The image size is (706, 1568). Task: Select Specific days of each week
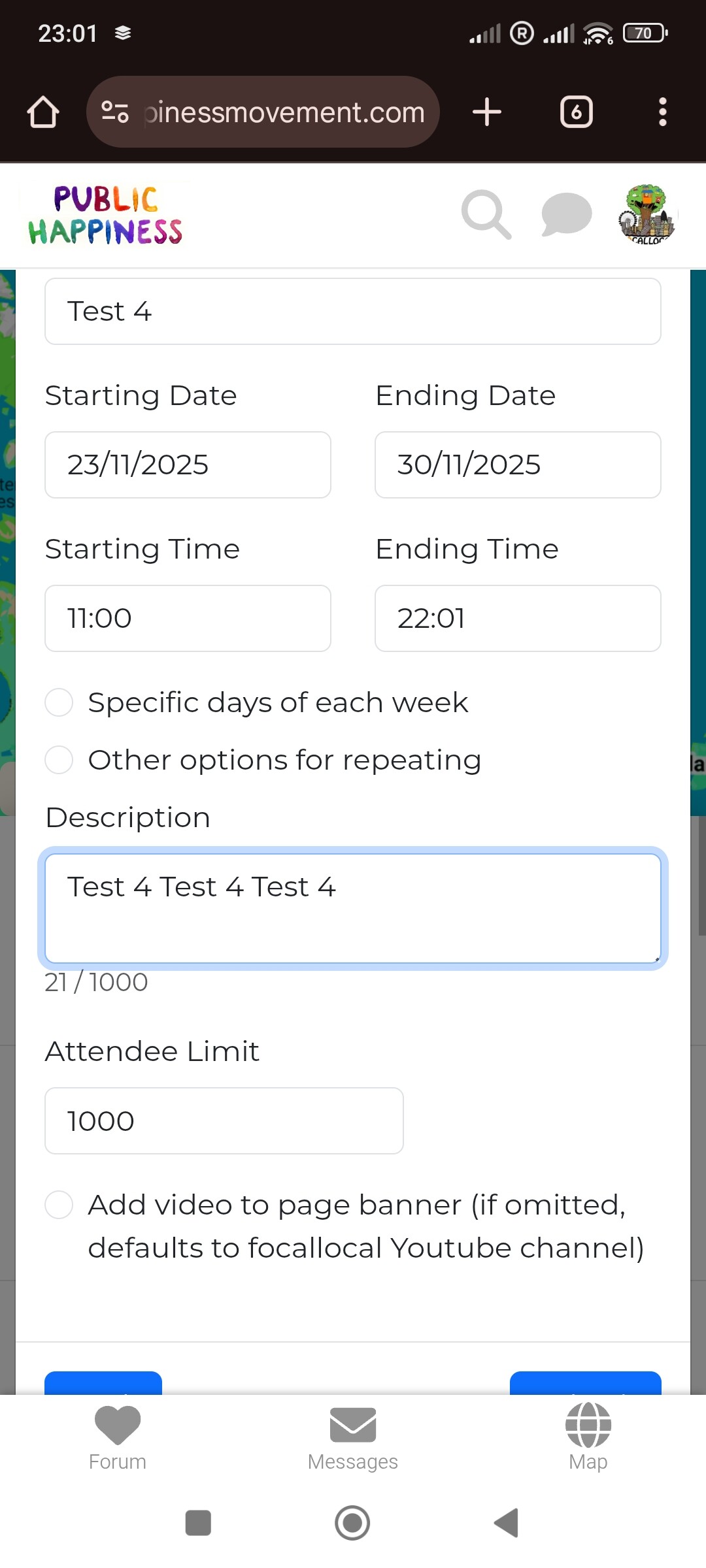59,703
